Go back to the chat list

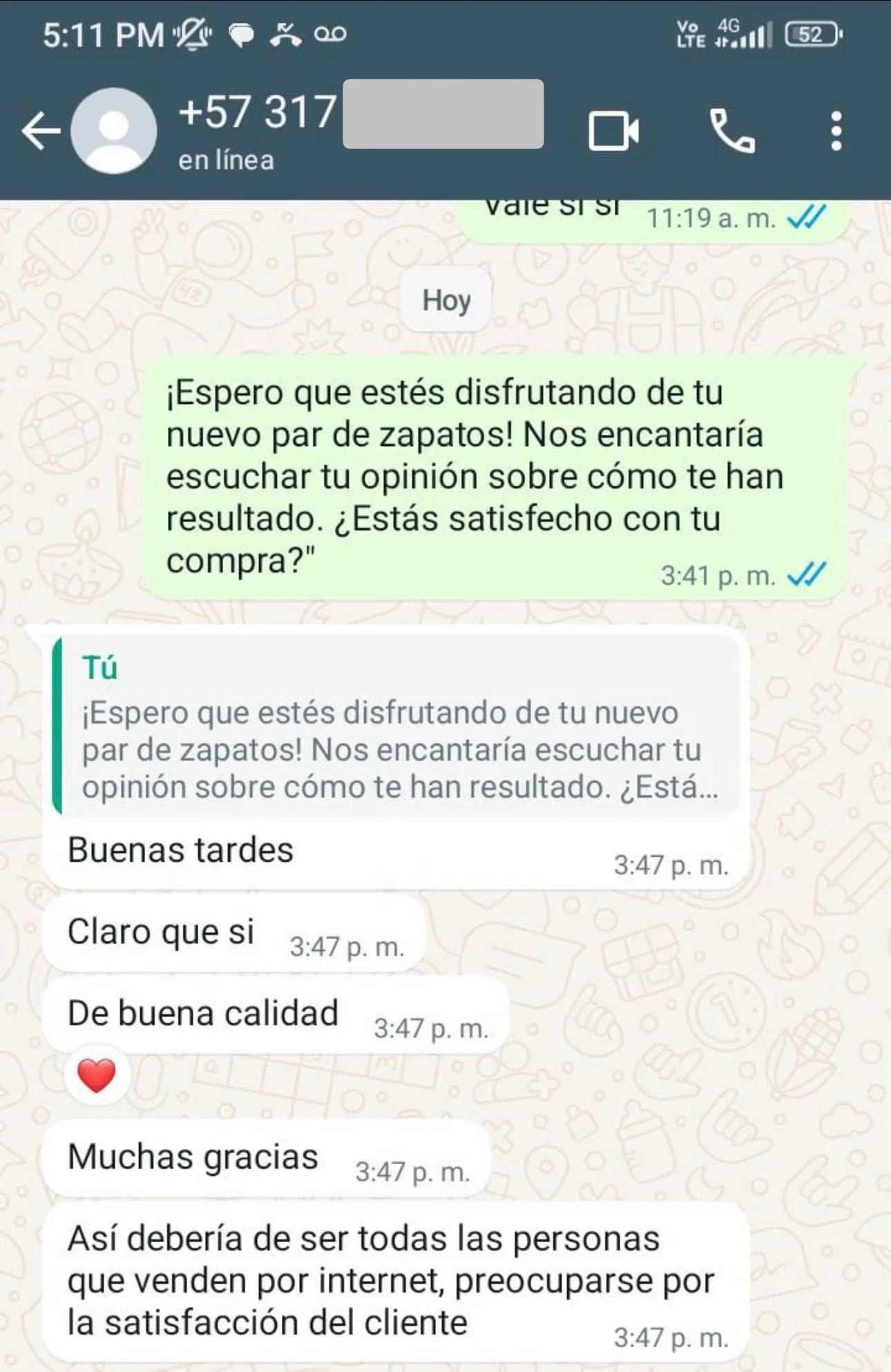click(40, 131)
